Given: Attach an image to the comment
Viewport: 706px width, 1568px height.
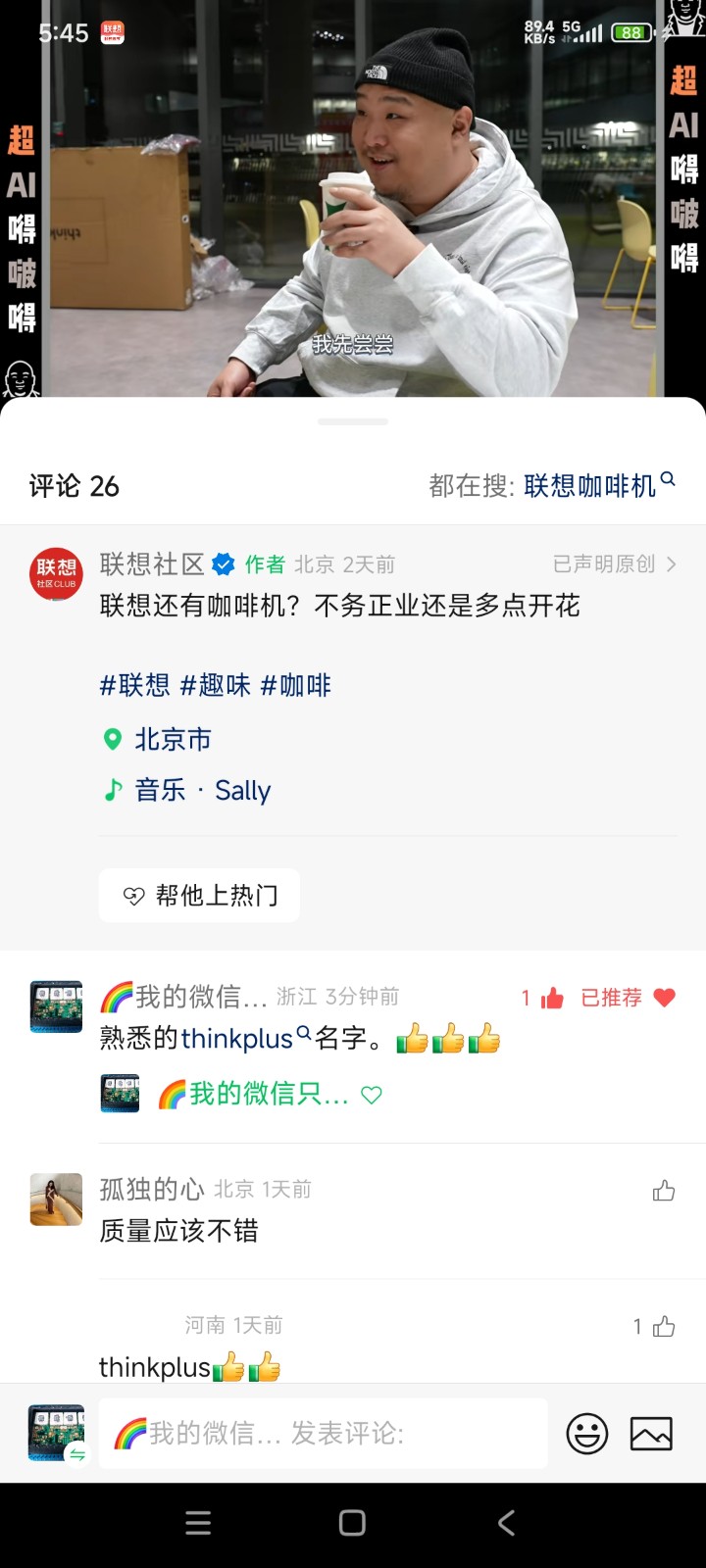Looking at the screenshot, I should pos(651,1434).
